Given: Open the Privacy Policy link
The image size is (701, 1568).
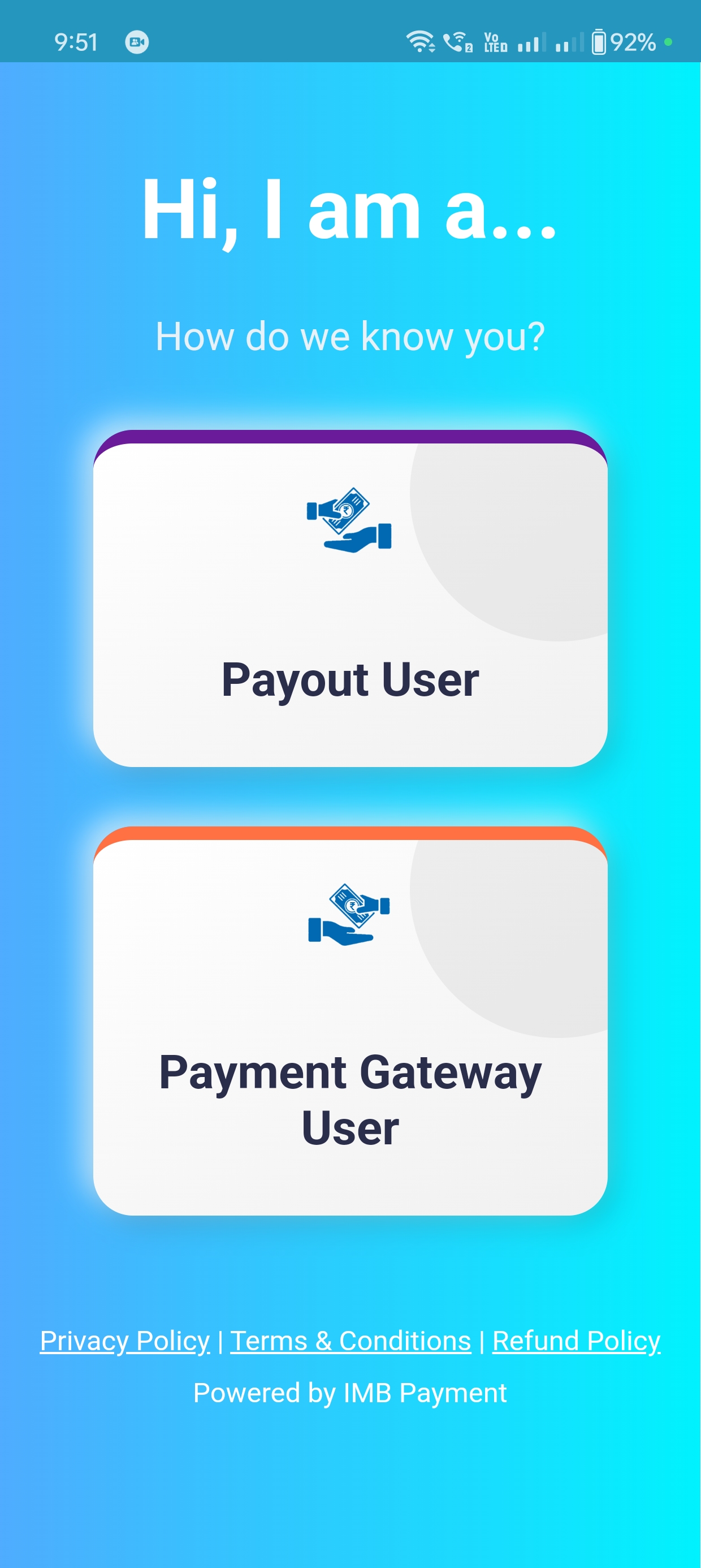Looking at the screenshot, I should click(125, 1341).
